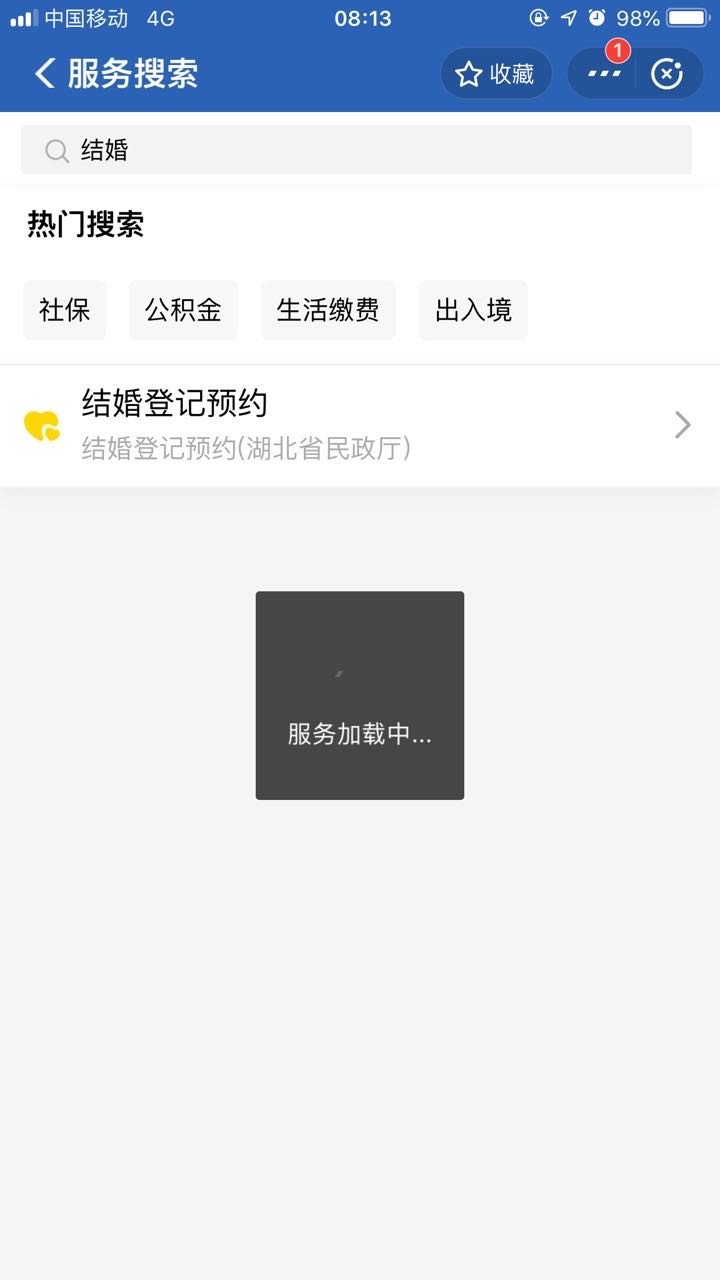720x1280 pixels.
Task: Close the mini program
Action: [667, 74]
